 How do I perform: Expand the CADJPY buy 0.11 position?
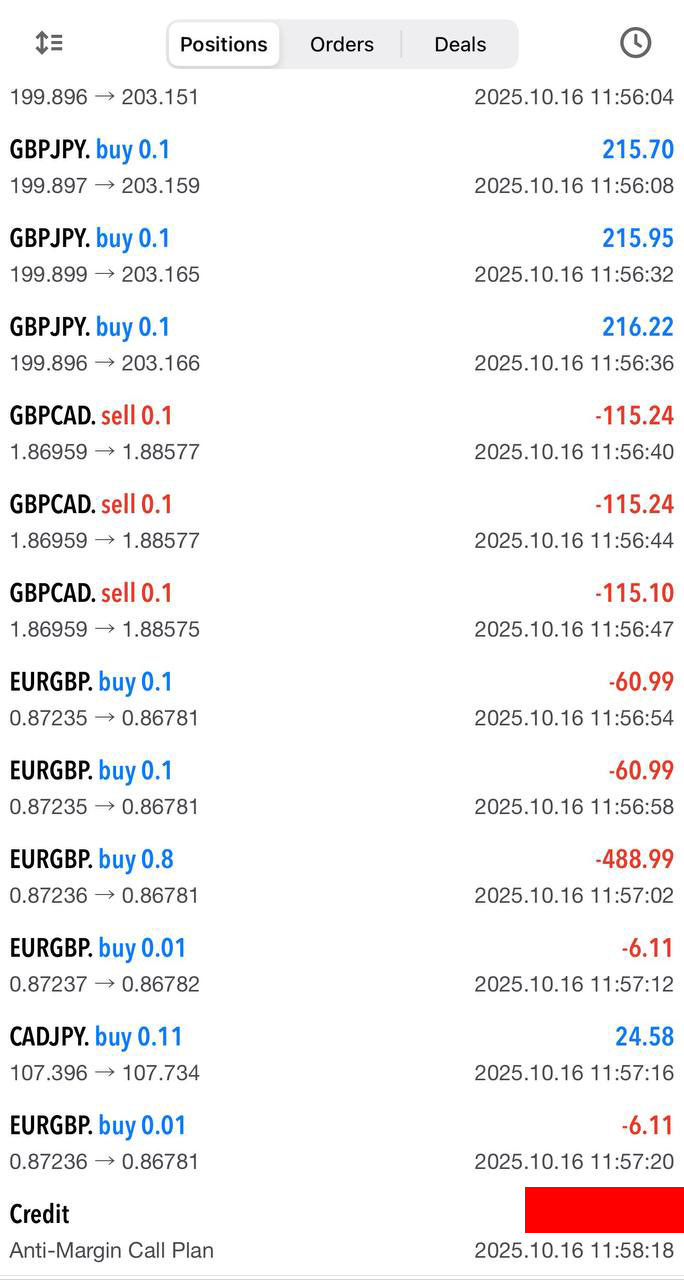click(x=342, y=1054)
